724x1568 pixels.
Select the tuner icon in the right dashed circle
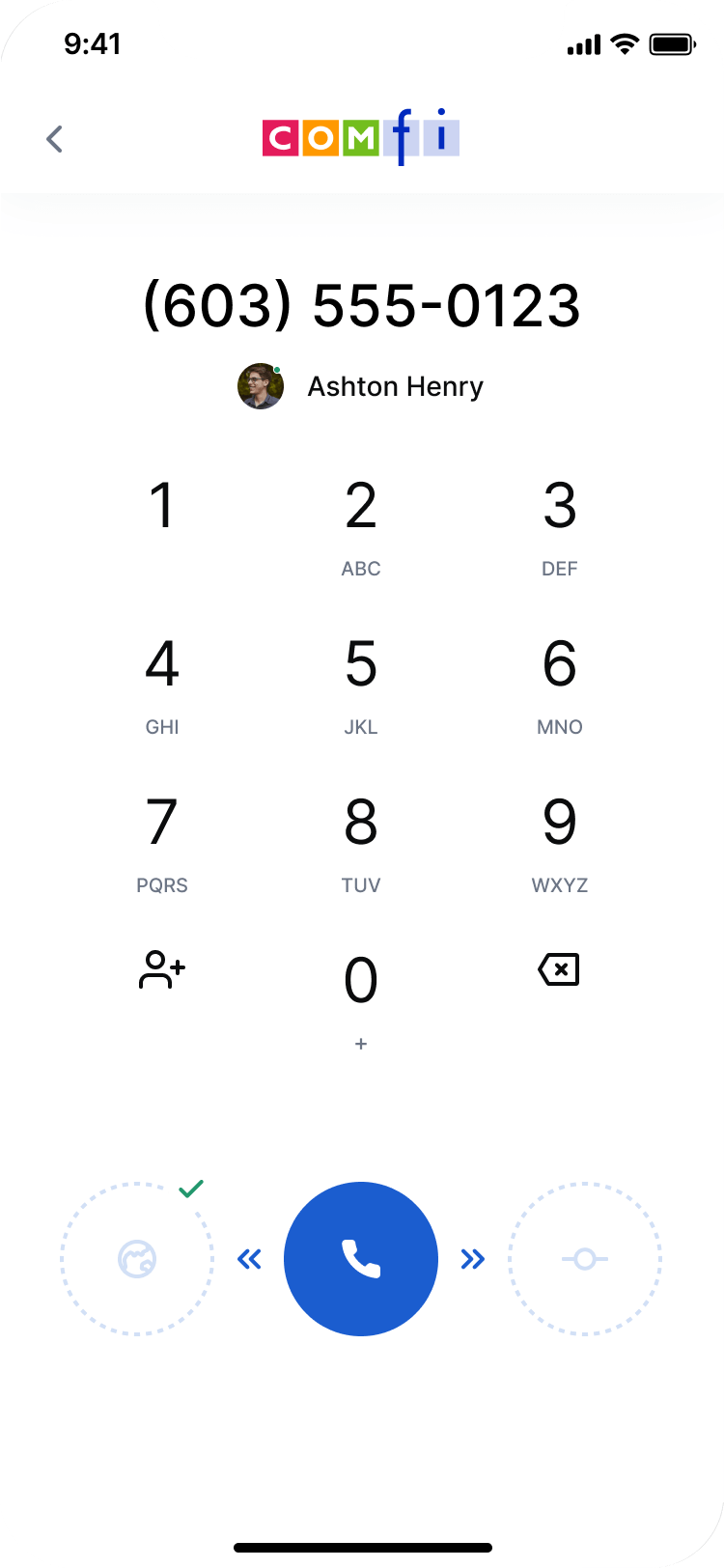pyautogui.click(x=585, y=1258)
